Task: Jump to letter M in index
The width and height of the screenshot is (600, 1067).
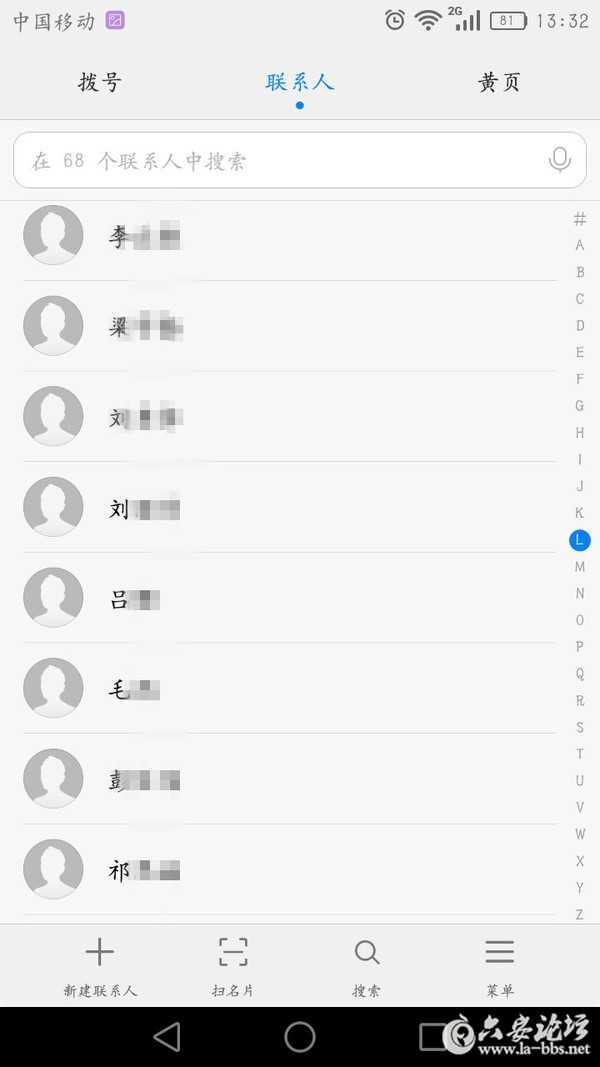Action: tap(580, 567)
